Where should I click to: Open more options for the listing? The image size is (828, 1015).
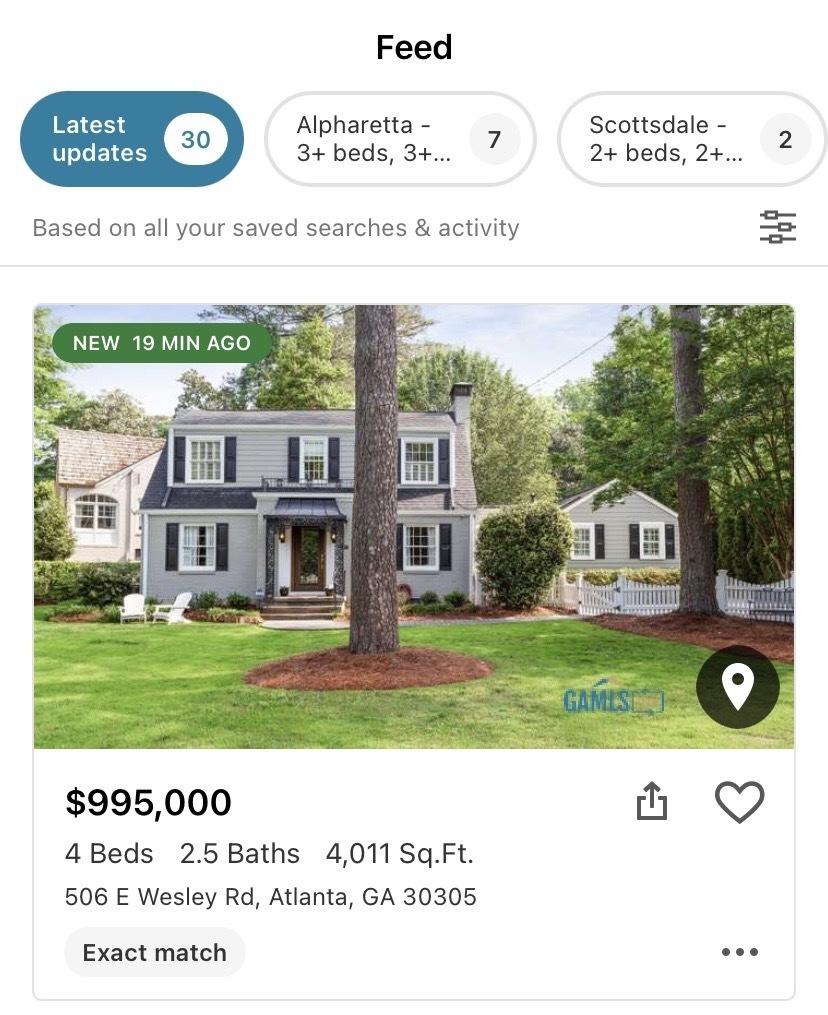click(x=739, y=952)
